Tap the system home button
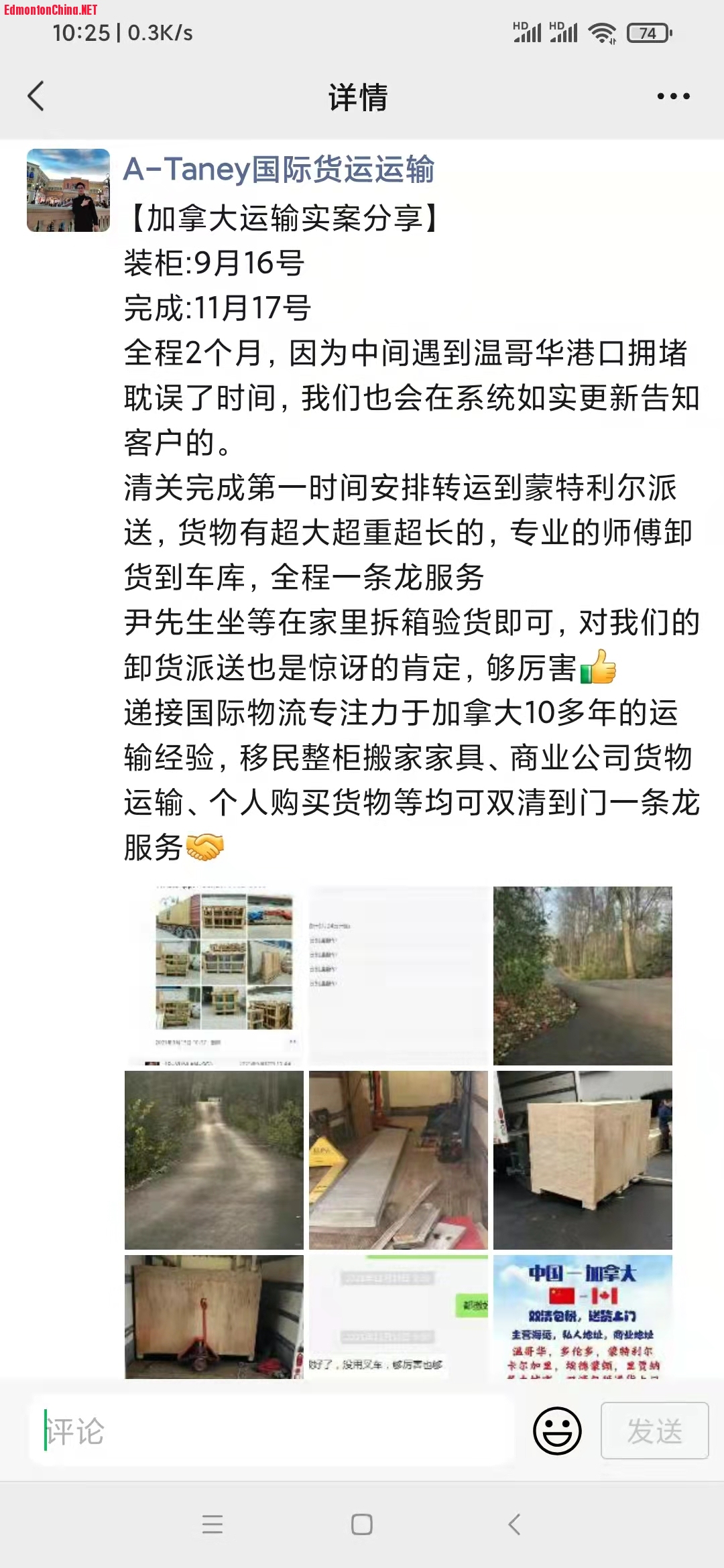The height and width of the screenshot is (1568, 724). [362, 1524]
